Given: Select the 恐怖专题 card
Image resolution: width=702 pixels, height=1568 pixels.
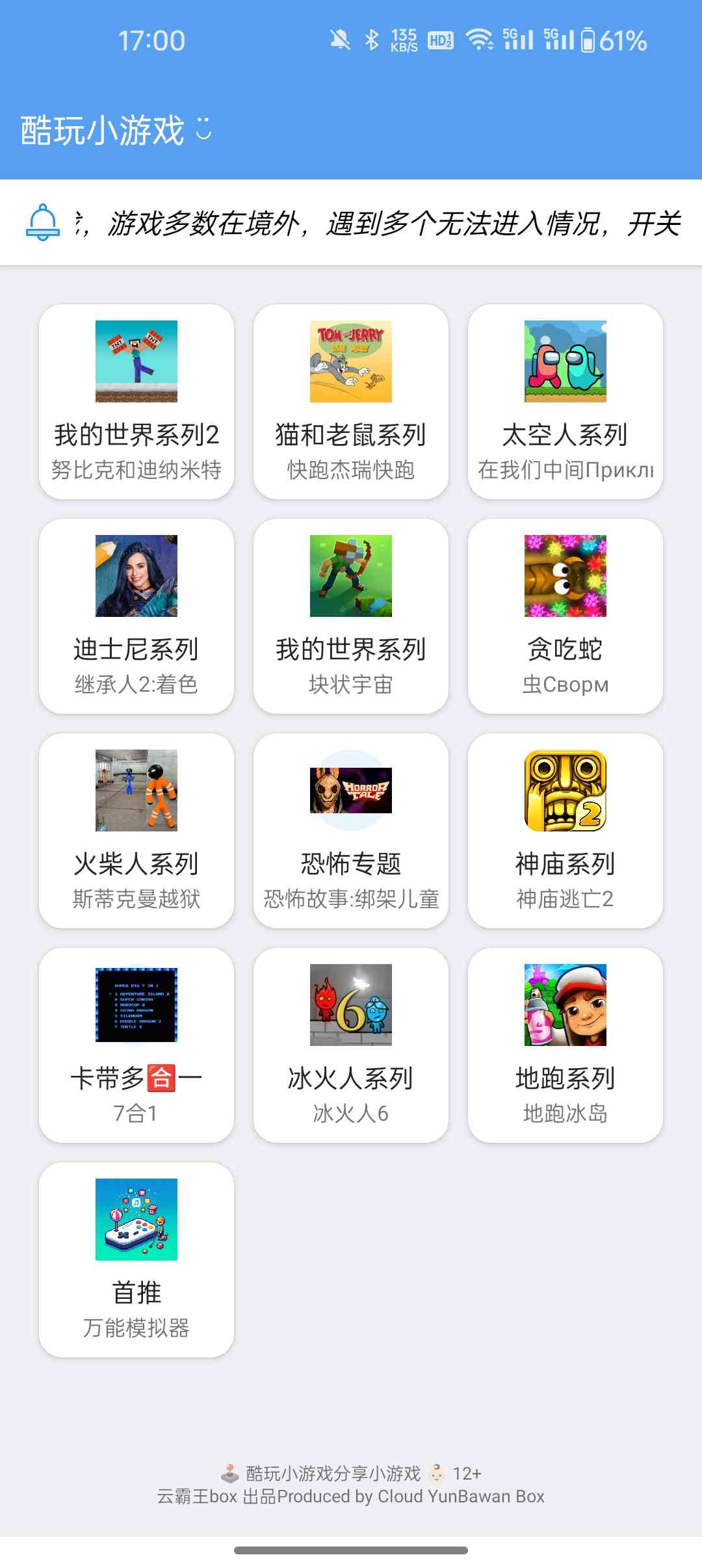Looking at the screenshot, I should (x=351, y=831).
